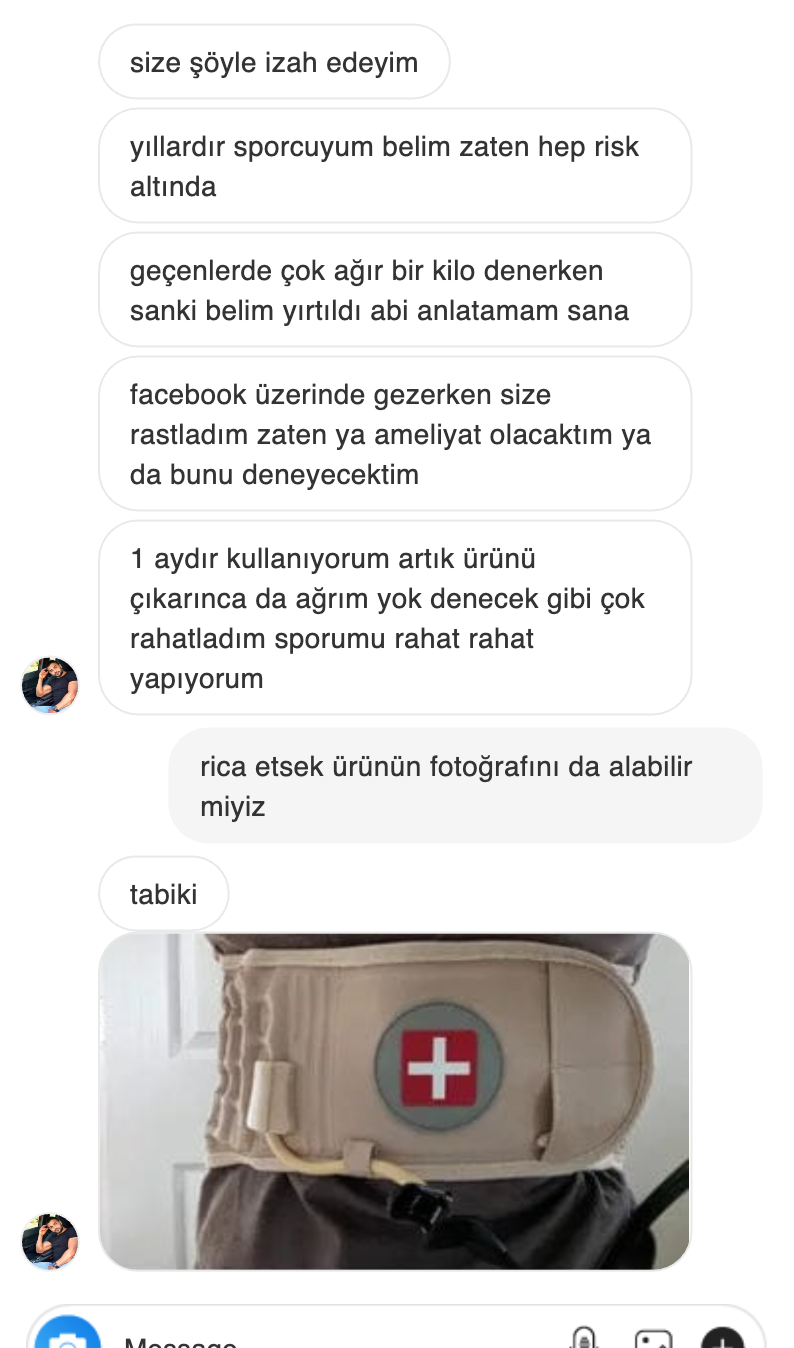794x1348 pixels.
Task: Open the belt product photo in chat
Action: point(394,1100)
